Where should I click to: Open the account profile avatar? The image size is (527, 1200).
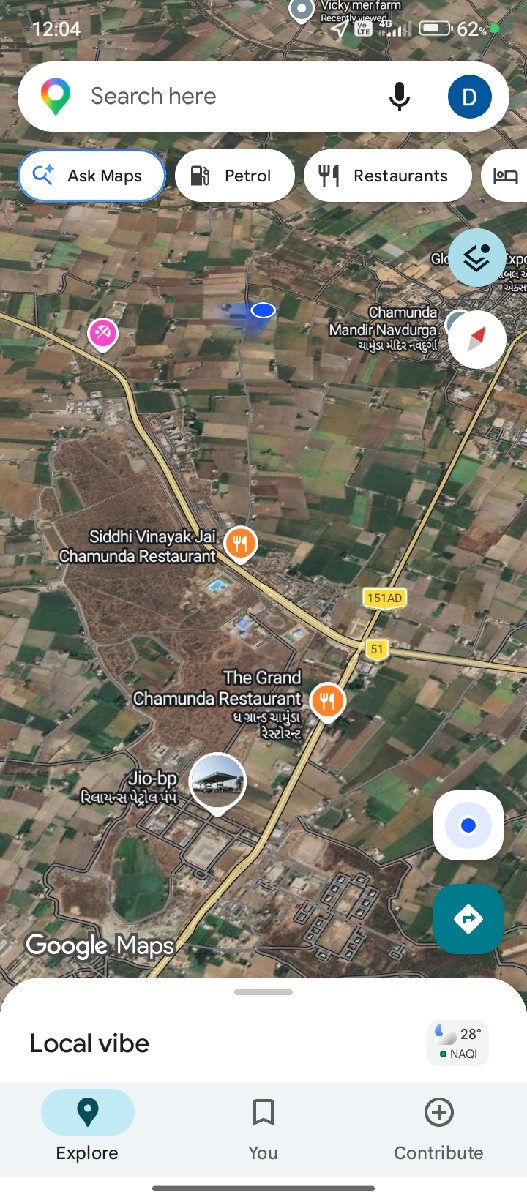tap(470, 97)
